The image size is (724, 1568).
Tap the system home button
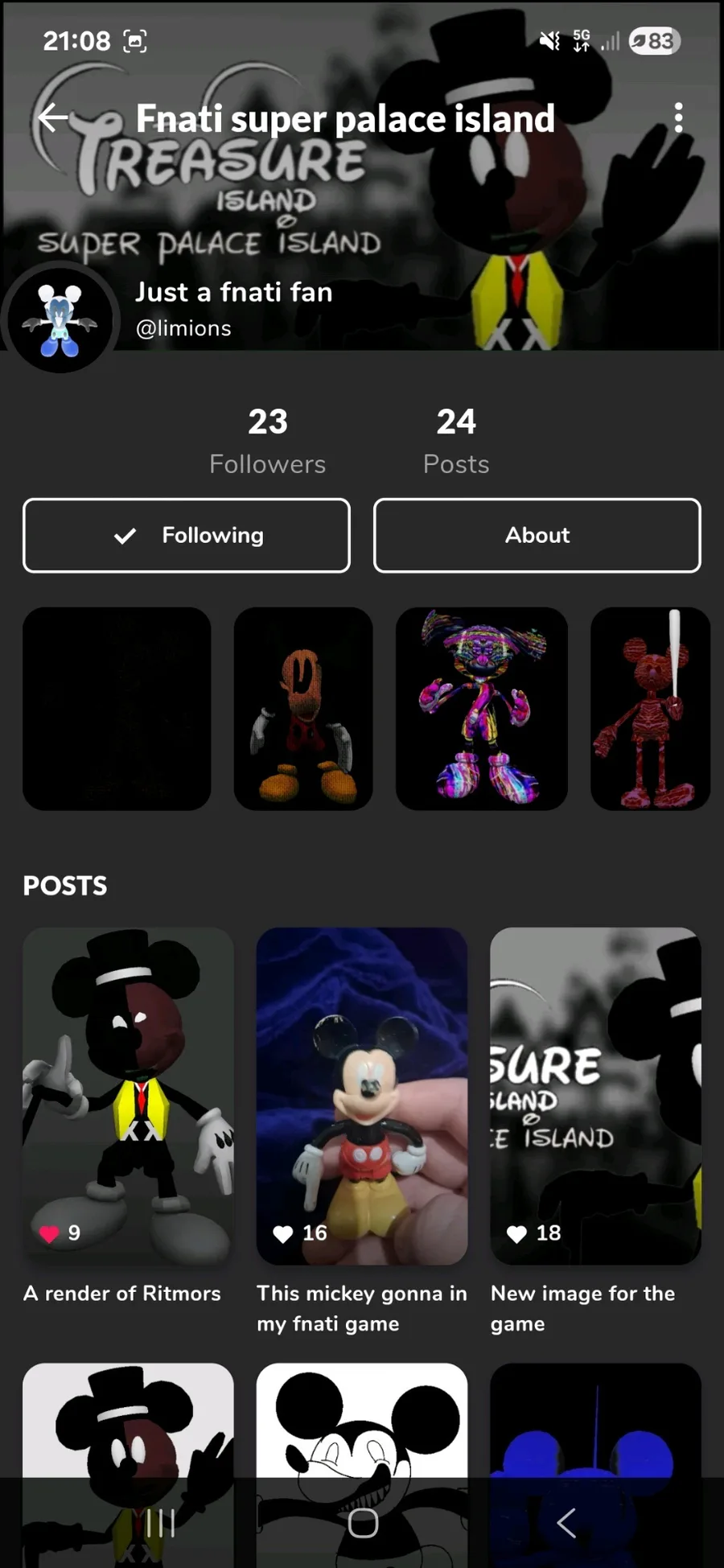(363, 1522)
